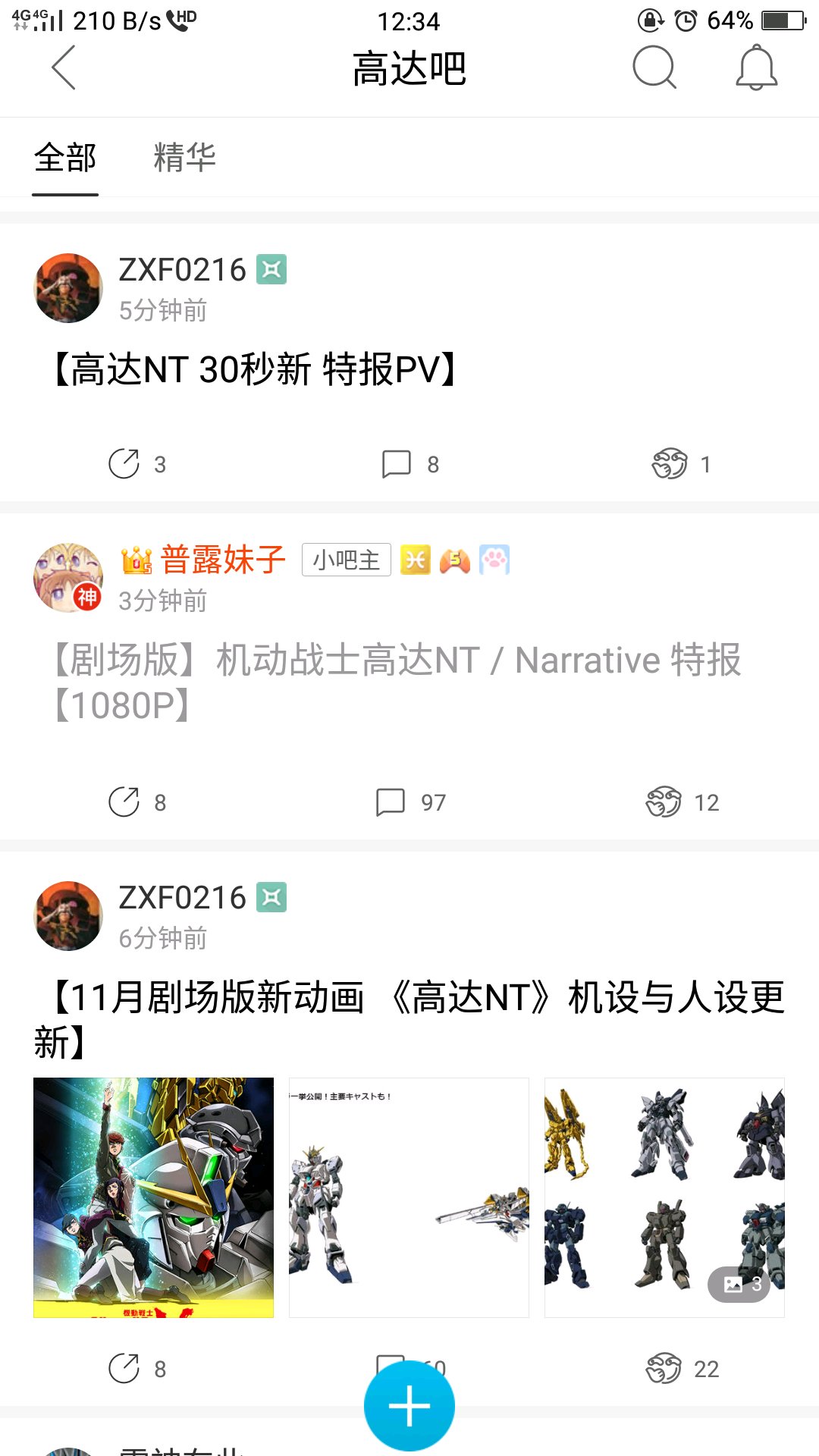Open comments on the 特报PV post
819x1456 pixels.
point(410,464)
